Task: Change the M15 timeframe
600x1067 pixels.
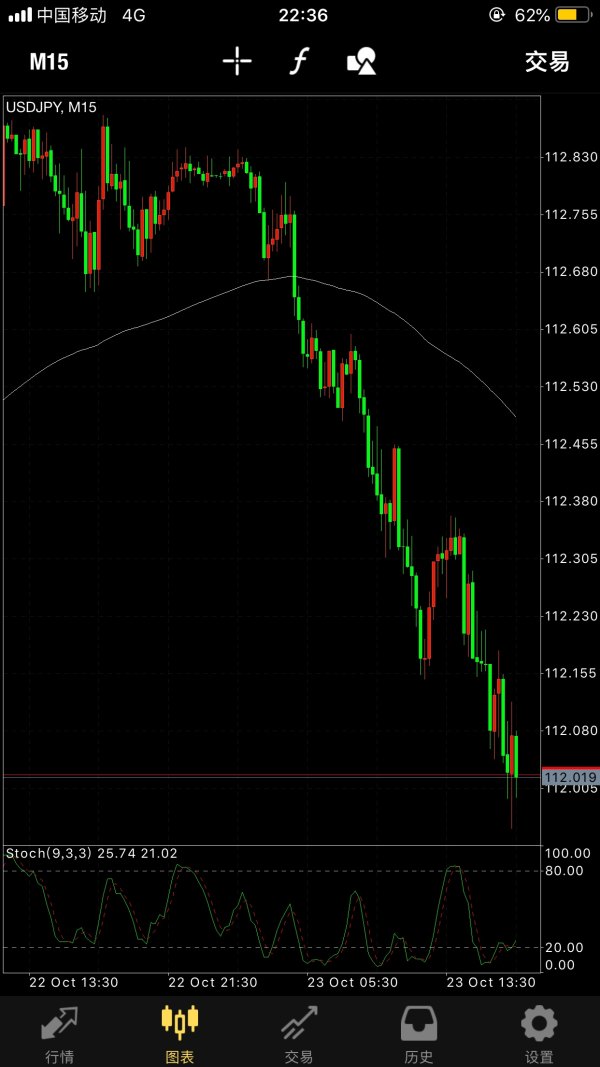Action: 49,62
